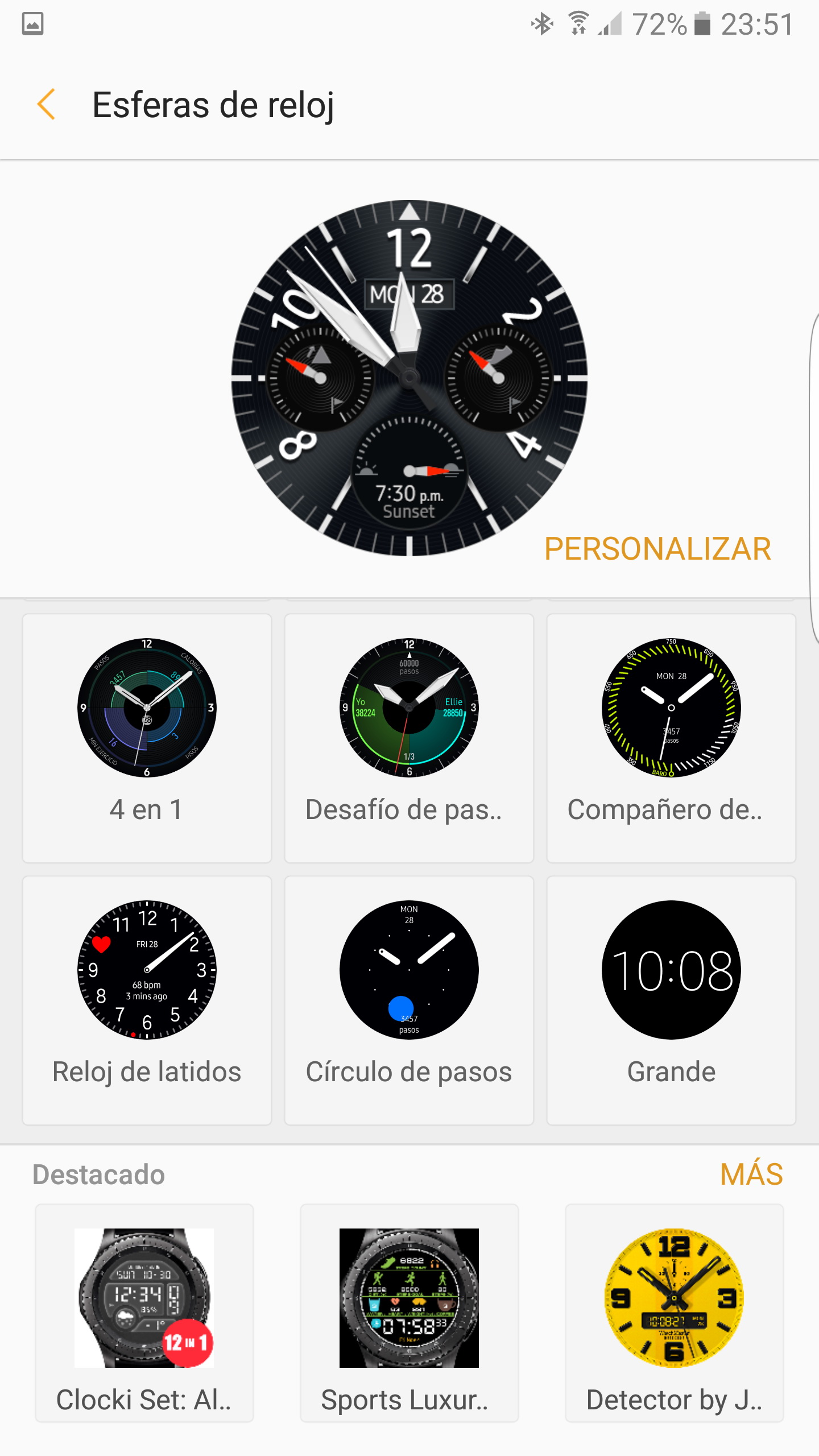Tap PERSONALIZAR to customize the watch face
Image resolution: width=819 pixels, height=1456 pixels.
point(657,549)
